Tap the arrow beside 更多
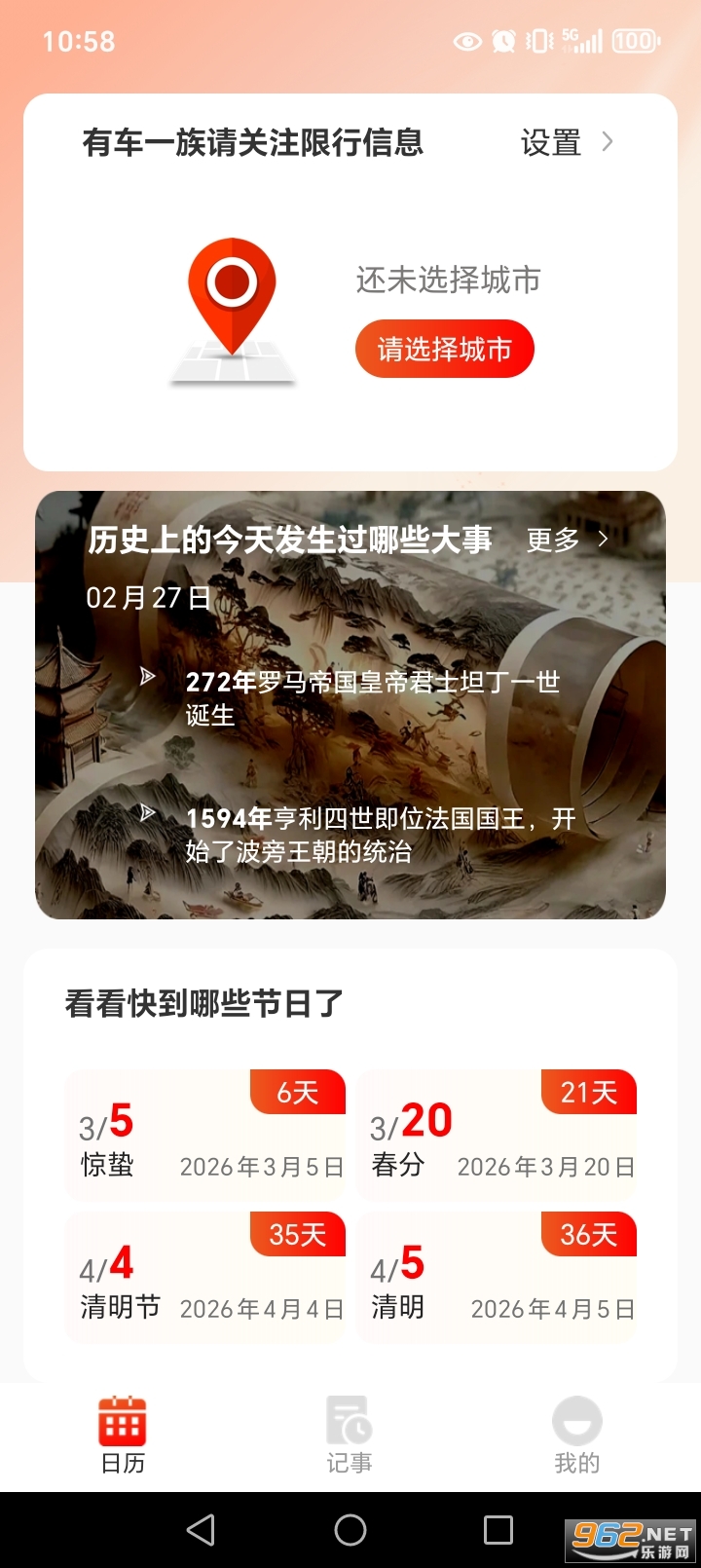Viewport: 701px width, 1568px height. click(602, 539)
